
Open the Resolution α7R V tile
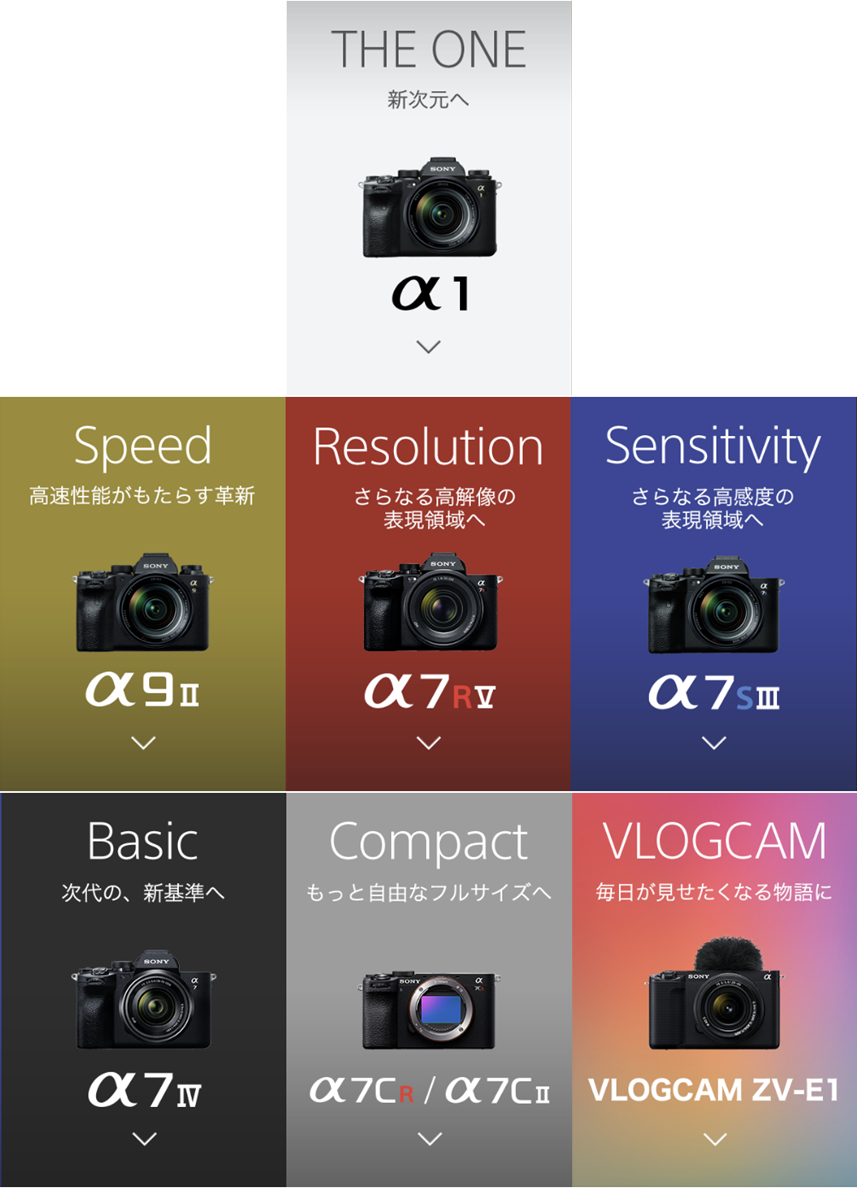[428, 595]
